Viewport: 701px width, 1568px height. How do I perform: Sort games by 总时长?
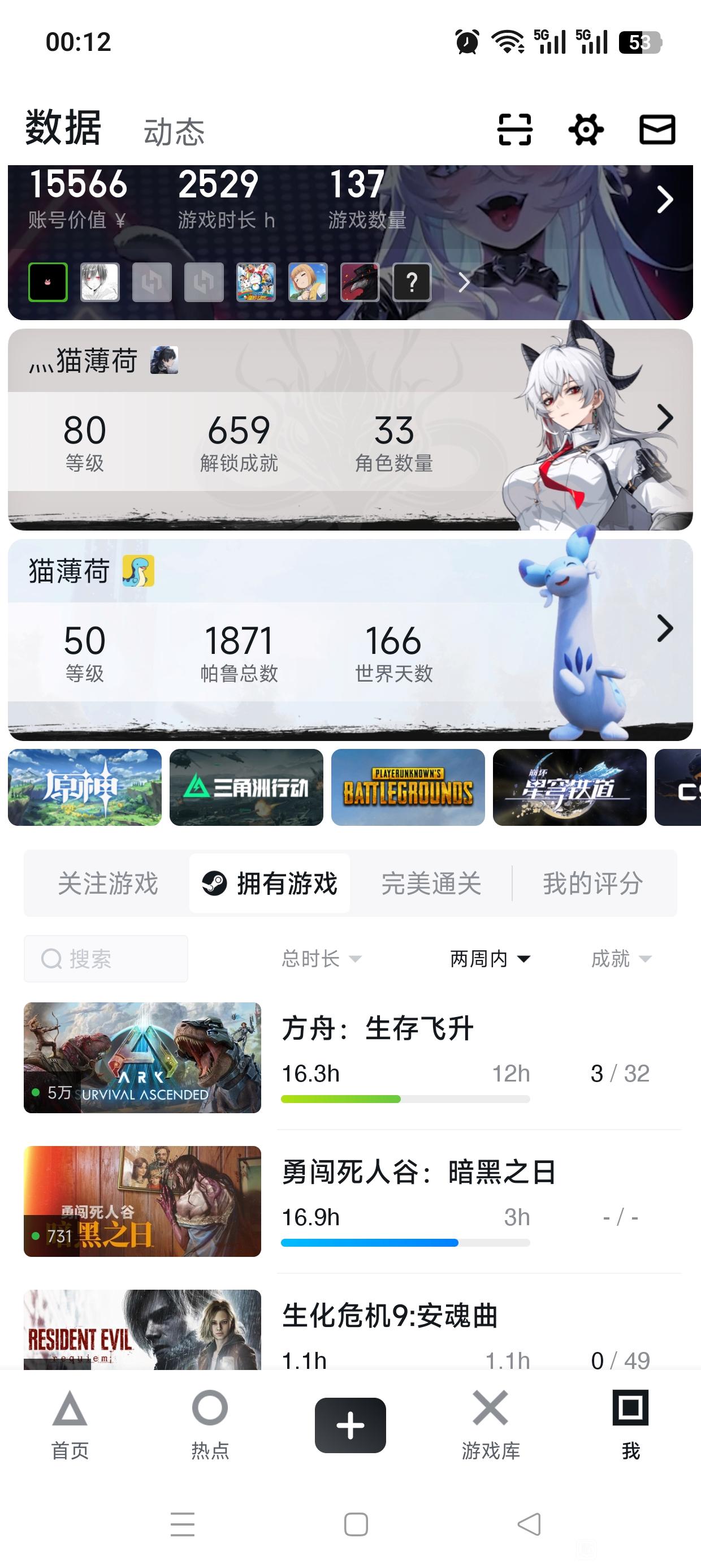(321, 959)
